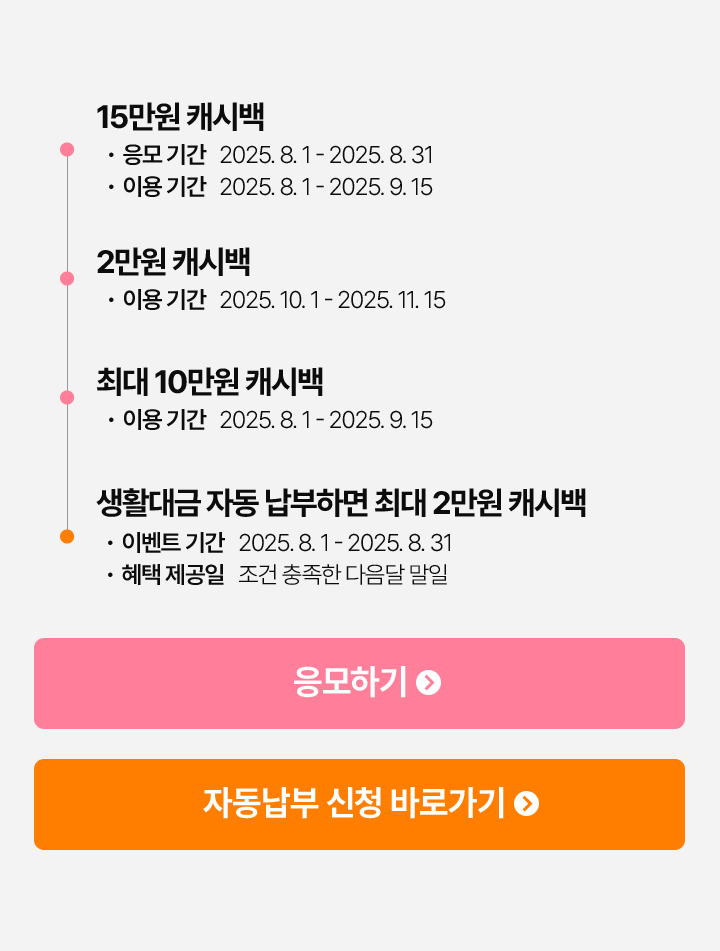Tap the 응모하기 apply button
The width and height of the screenshot is (720, 951).
click(359, 683)
